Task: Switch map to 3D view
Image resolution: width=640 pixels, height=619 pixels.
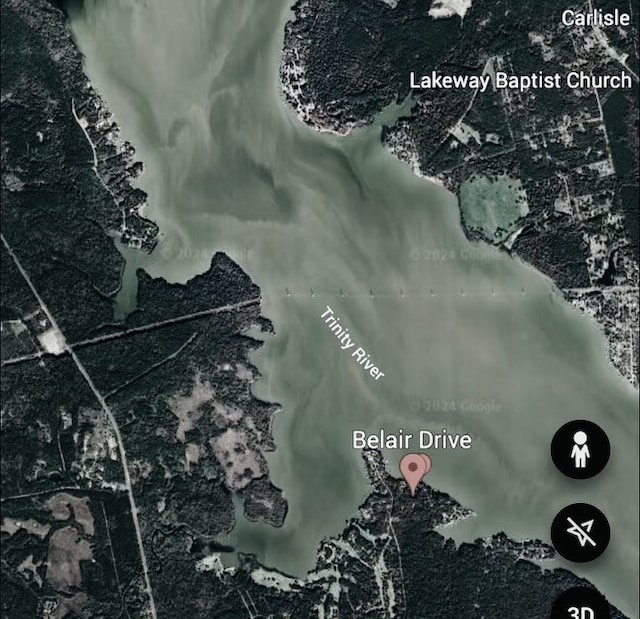Action: click(582, 605)
